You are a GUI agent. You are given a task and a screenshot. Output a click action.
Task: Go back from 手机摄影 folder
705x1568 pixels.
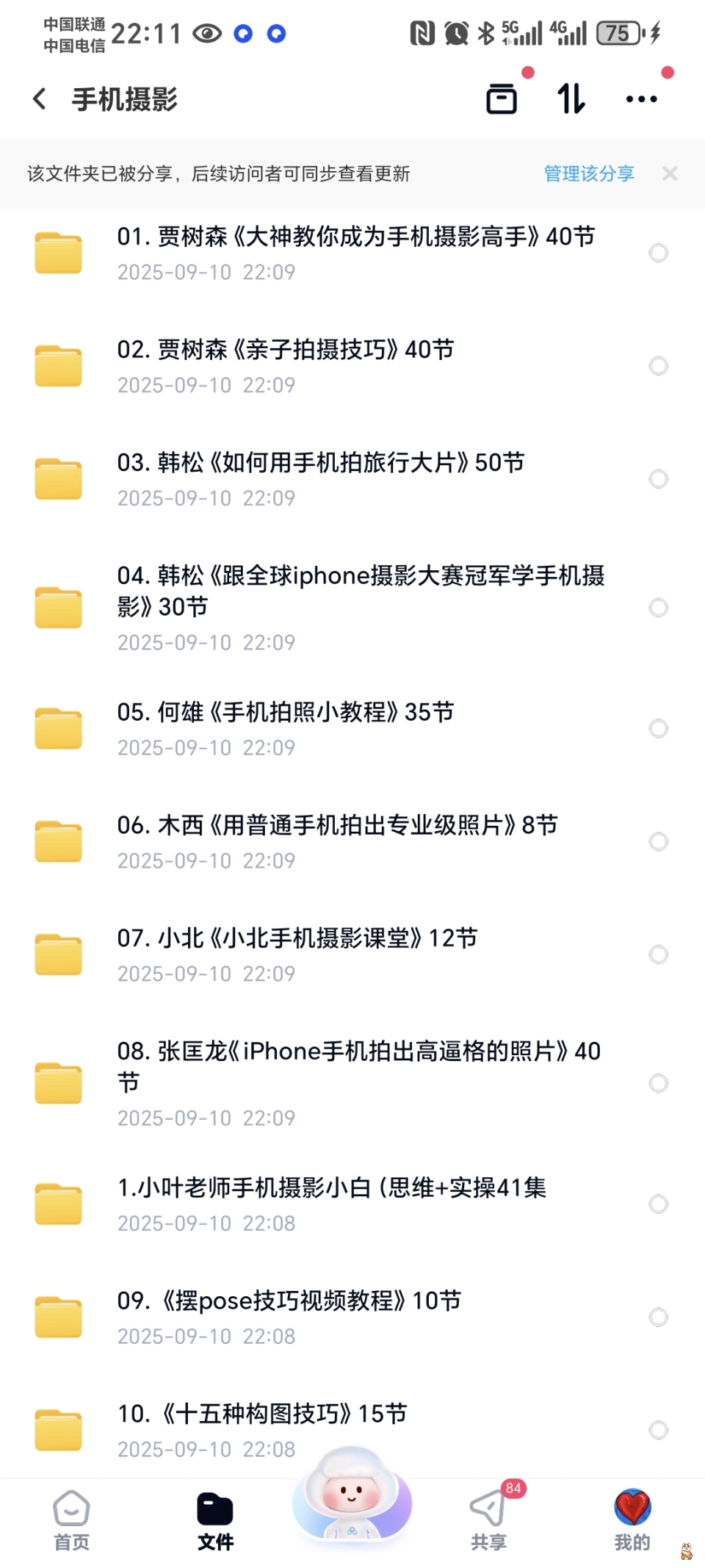tap(40, 98)
